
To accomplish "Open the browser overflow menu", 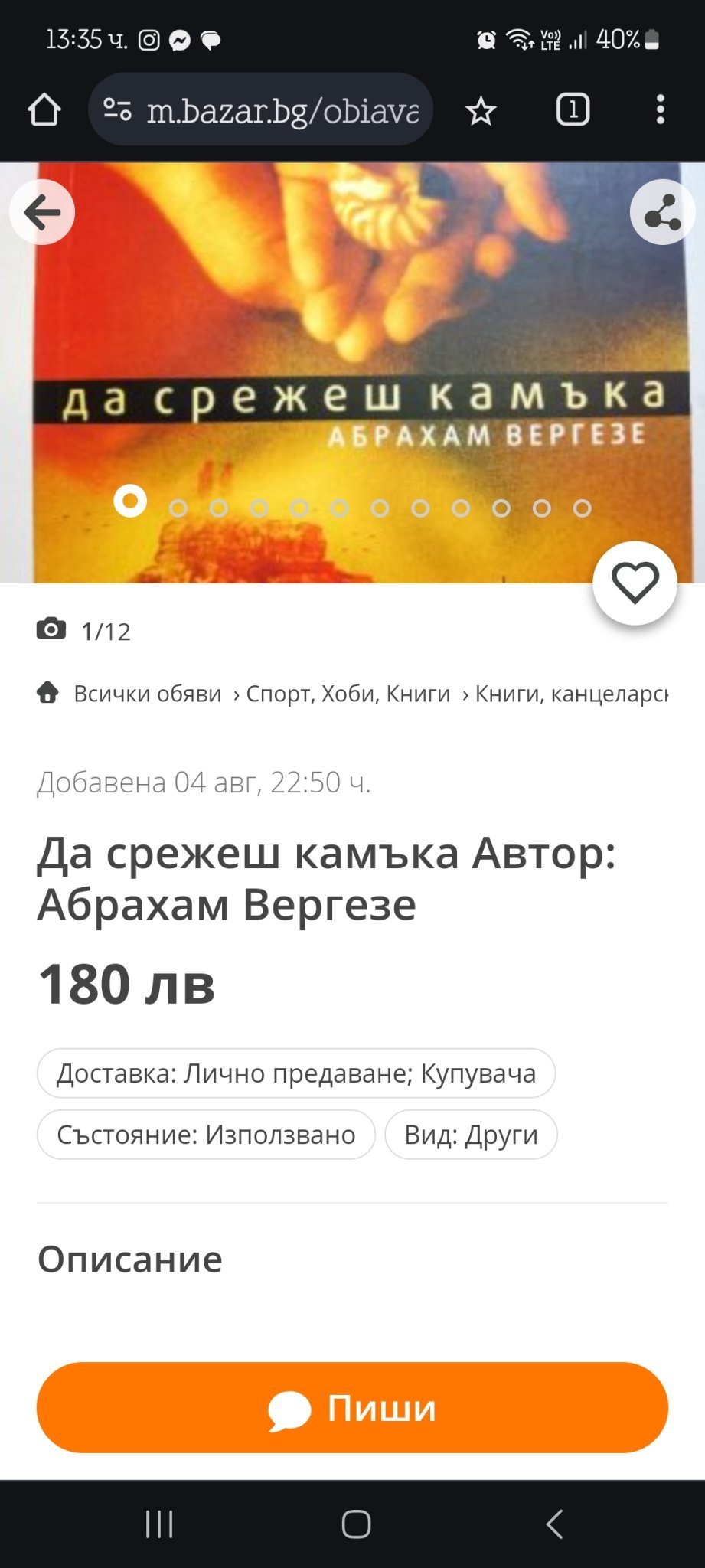I will point(661,109).
